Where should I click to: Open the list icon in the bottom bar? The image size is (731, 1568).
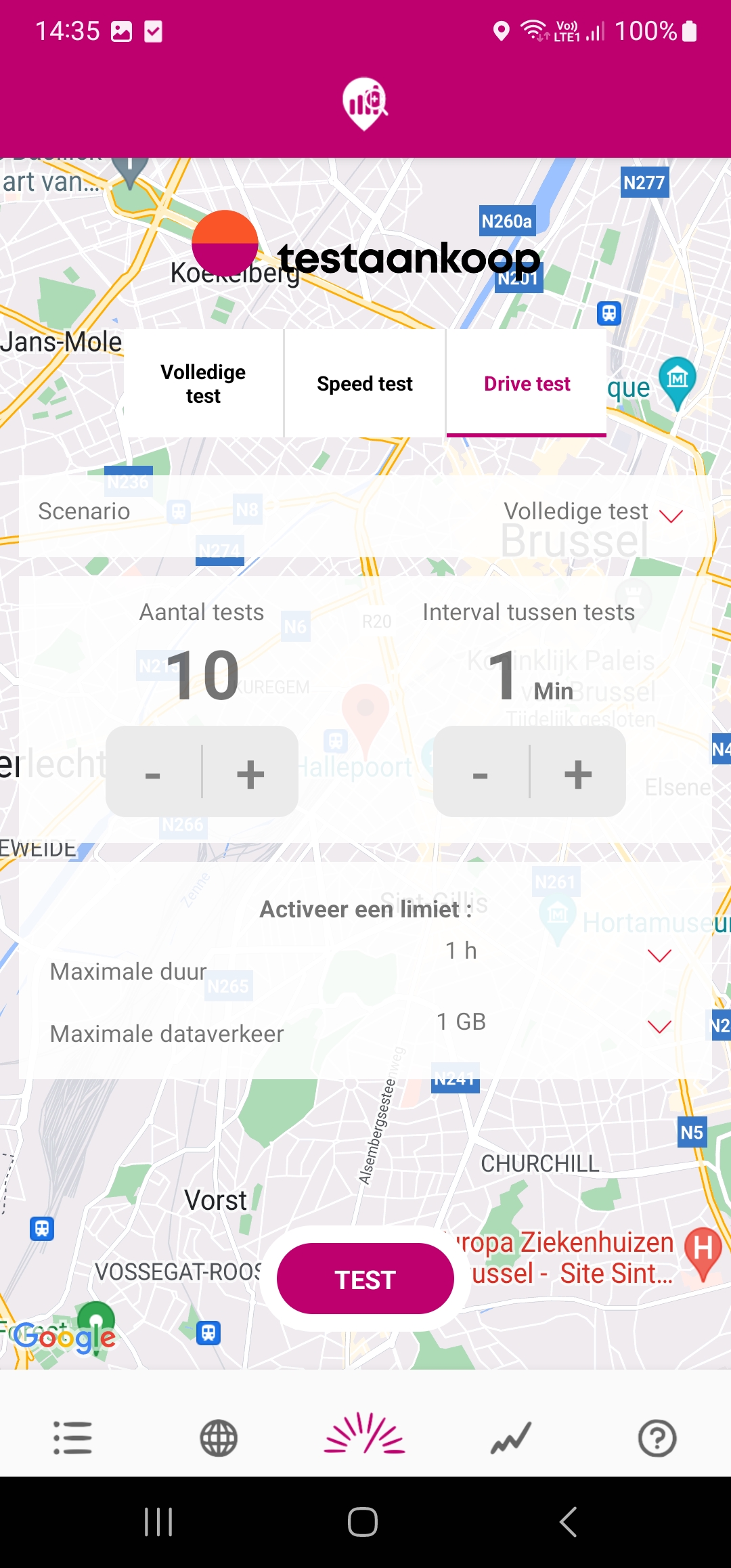point(72,1437)
